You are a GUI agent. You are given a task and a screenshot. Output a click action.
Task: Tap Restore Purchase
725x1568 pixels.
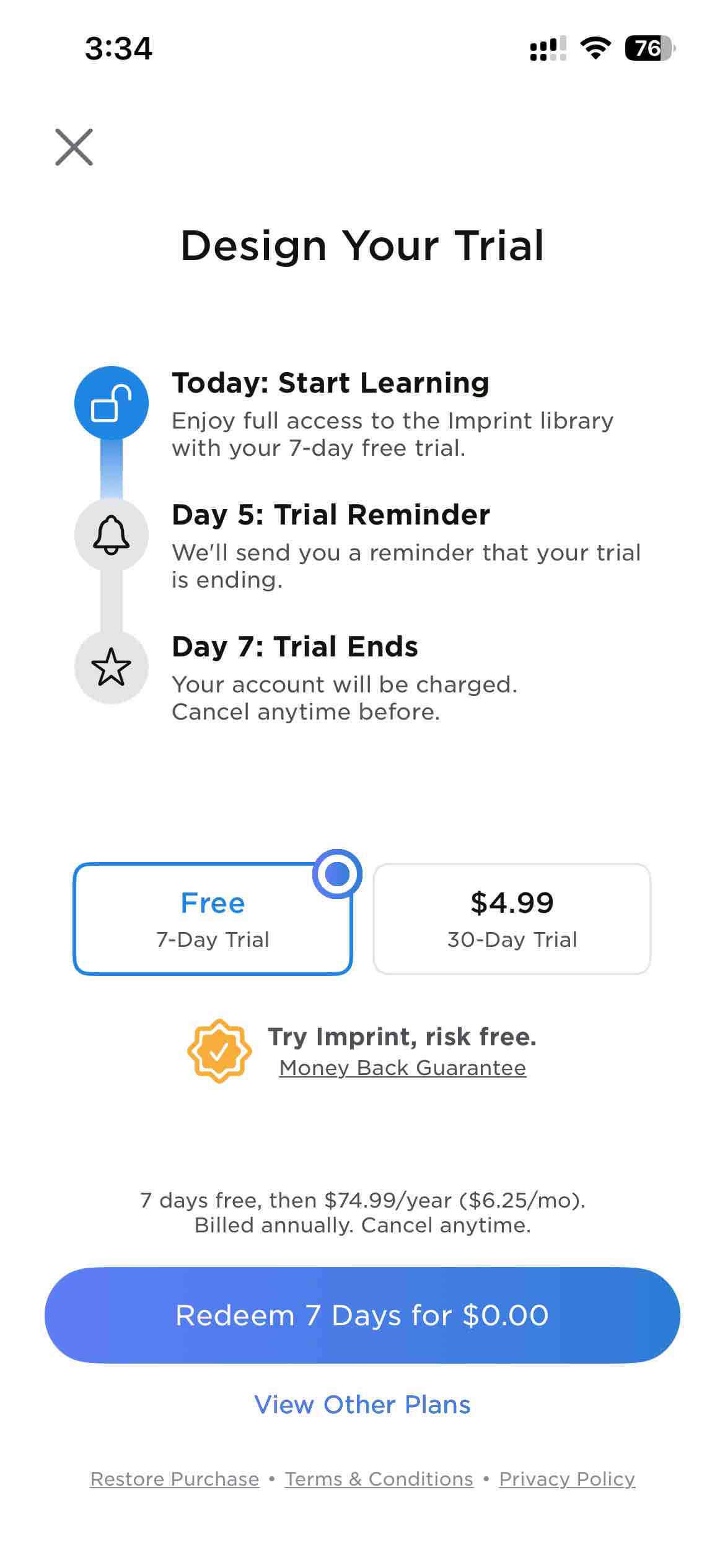point(175,1479)
